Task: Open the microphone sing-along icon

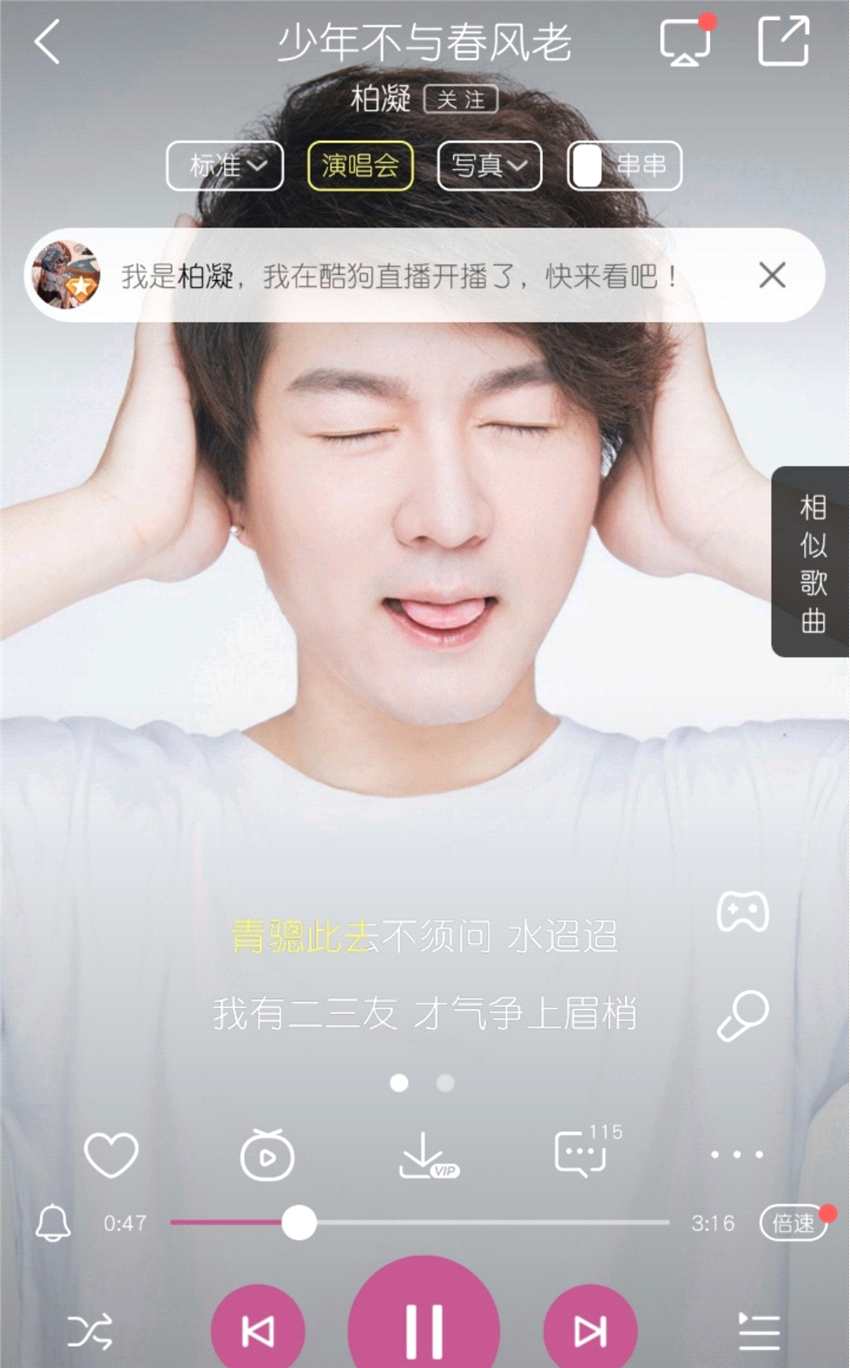Action: click(x=743, y=1015)
